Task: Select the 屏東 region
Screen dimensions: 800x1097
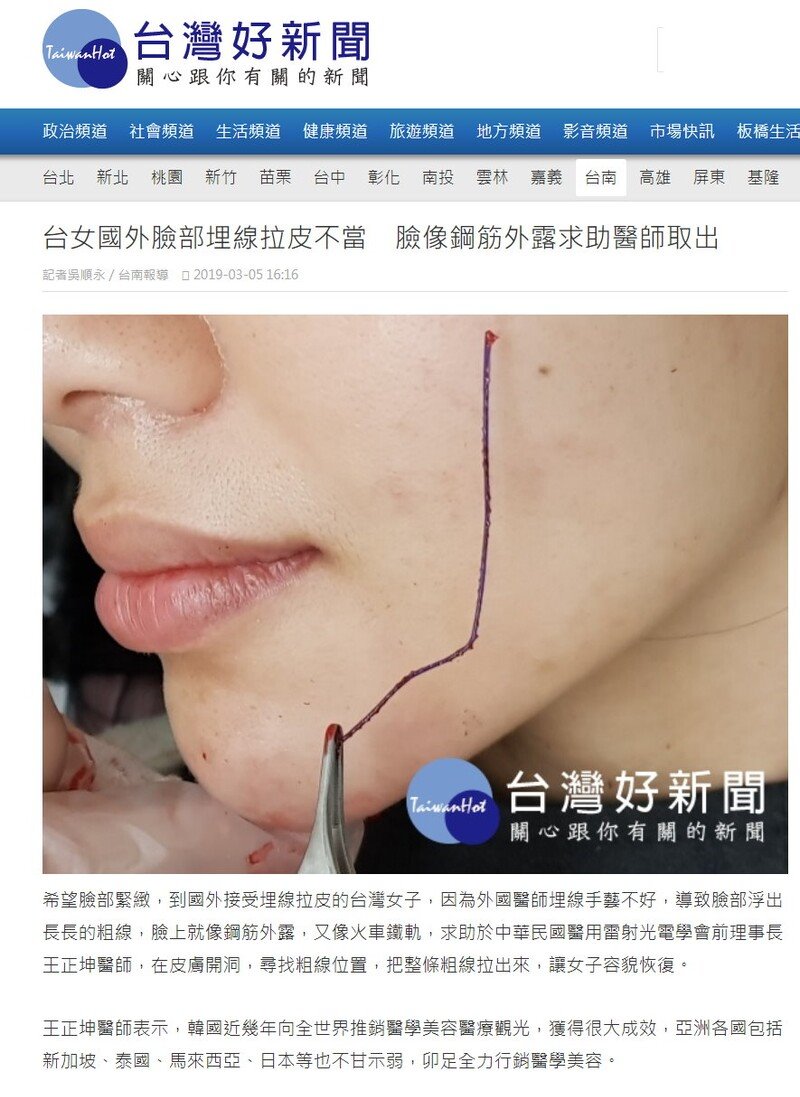Action: (709, 178)
